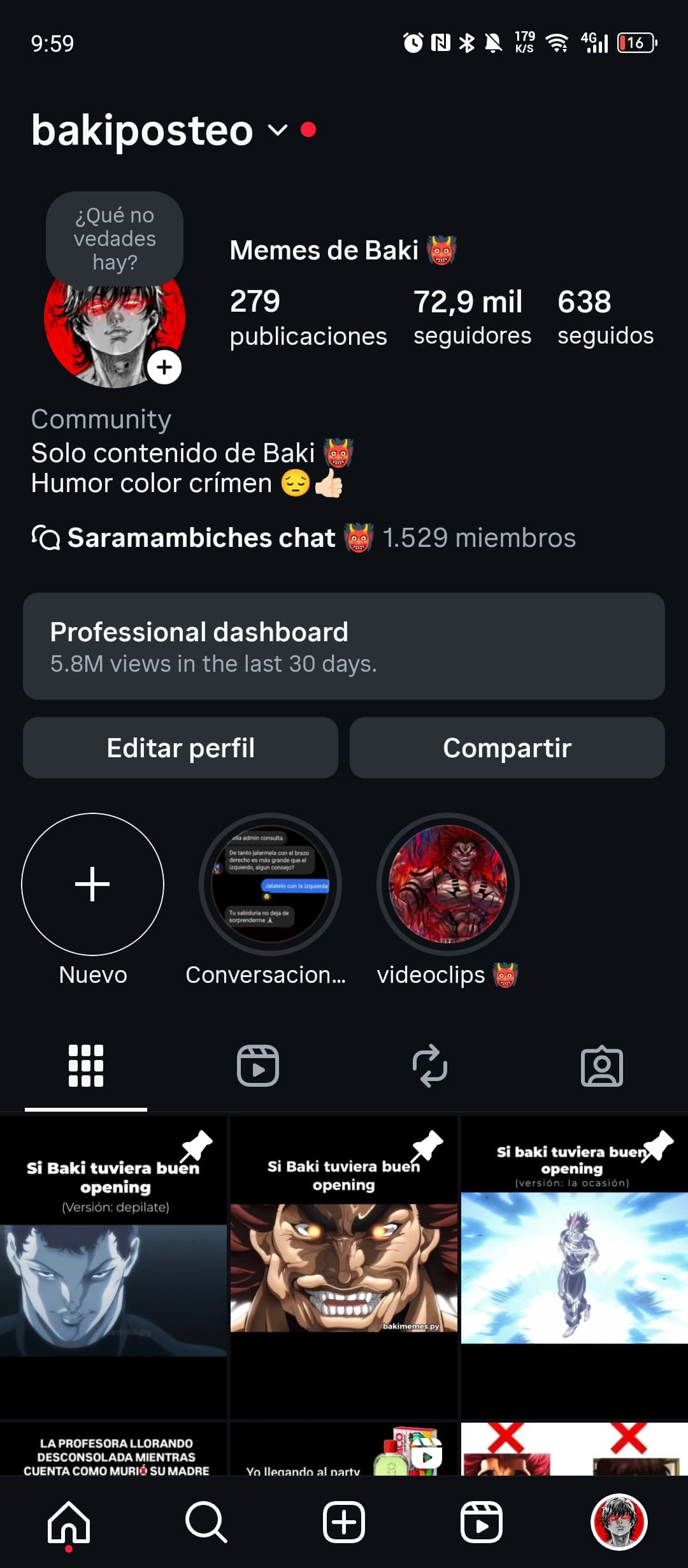This screenshot has height=1568, width=688.
Task: Open the Professional dashboard
Action: (x=344, y=646)
